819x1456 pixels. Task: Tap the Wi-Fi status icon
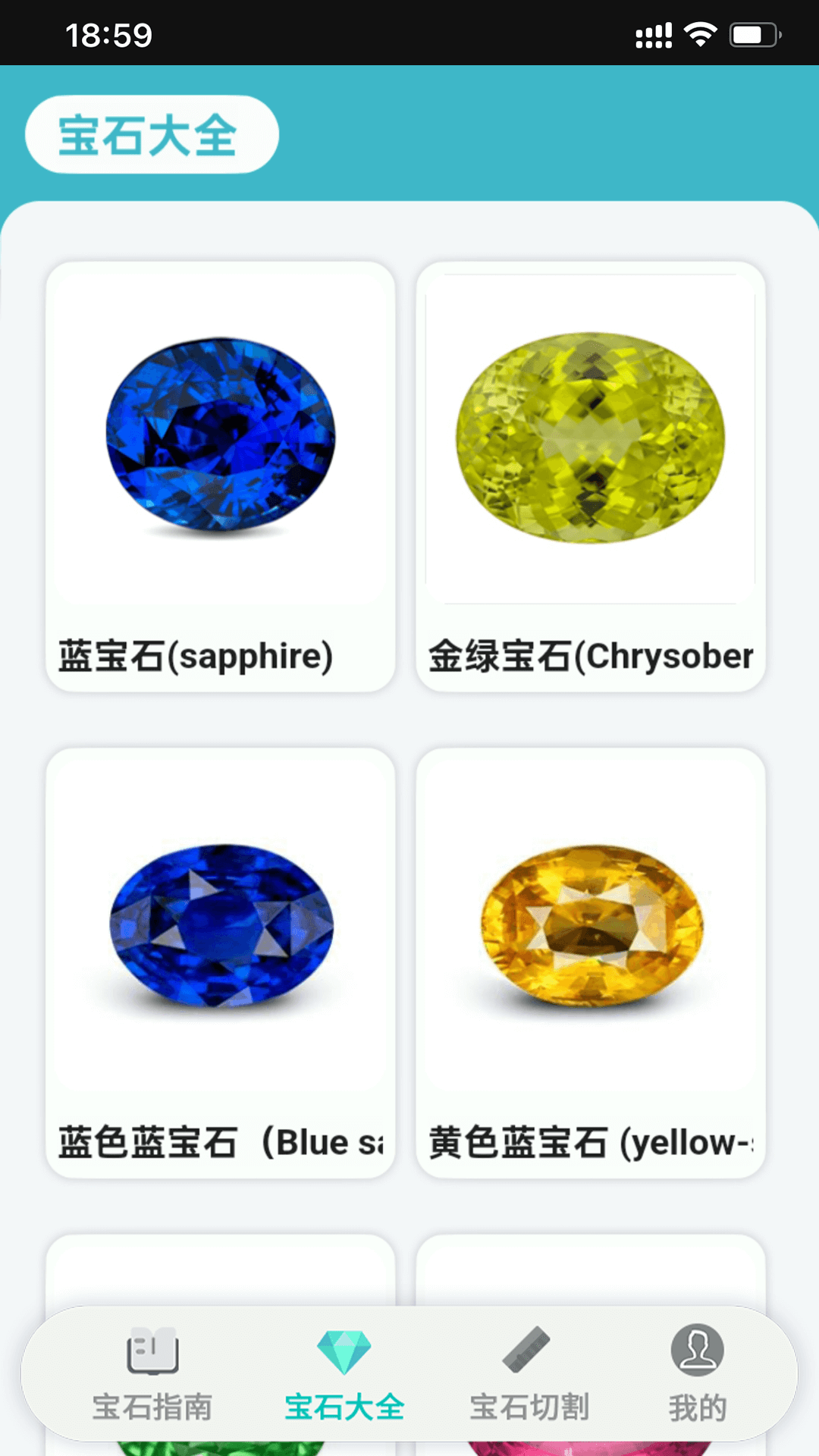[x=701, y=32]
